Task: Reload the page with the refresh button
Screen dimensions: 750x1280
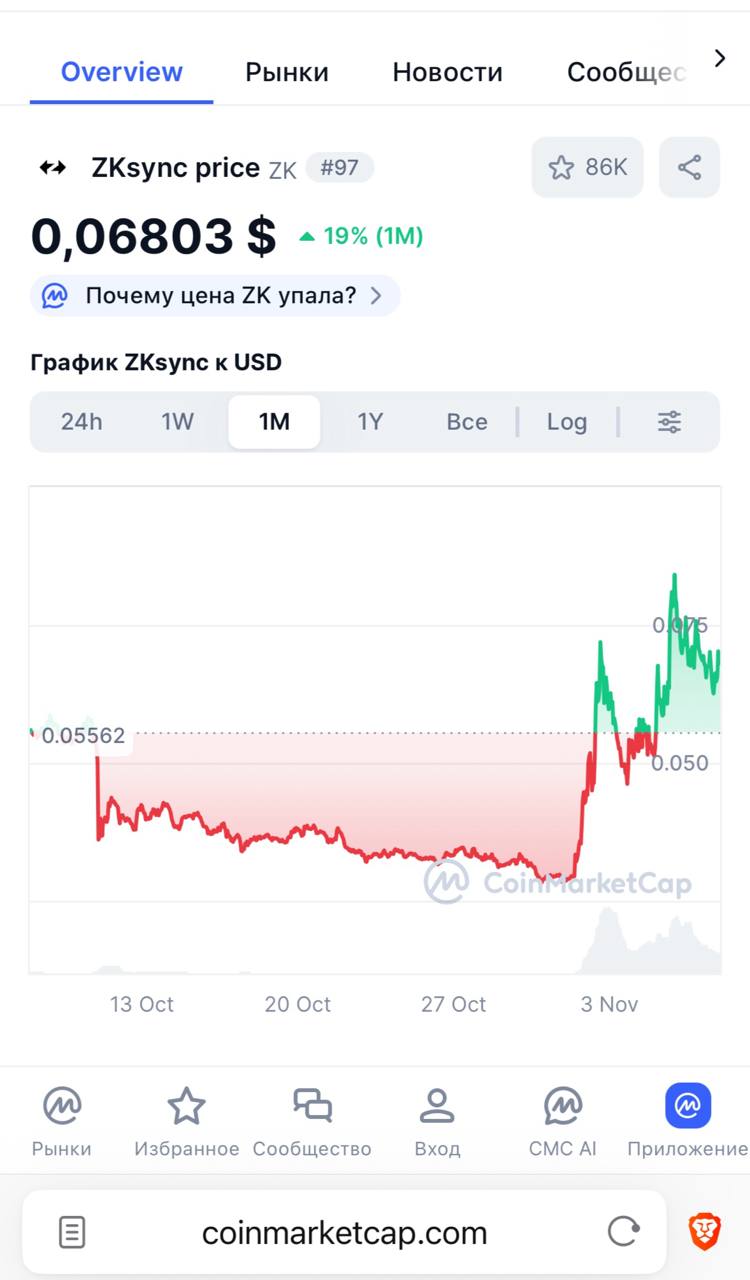Action: click(x=625, y=1232)
